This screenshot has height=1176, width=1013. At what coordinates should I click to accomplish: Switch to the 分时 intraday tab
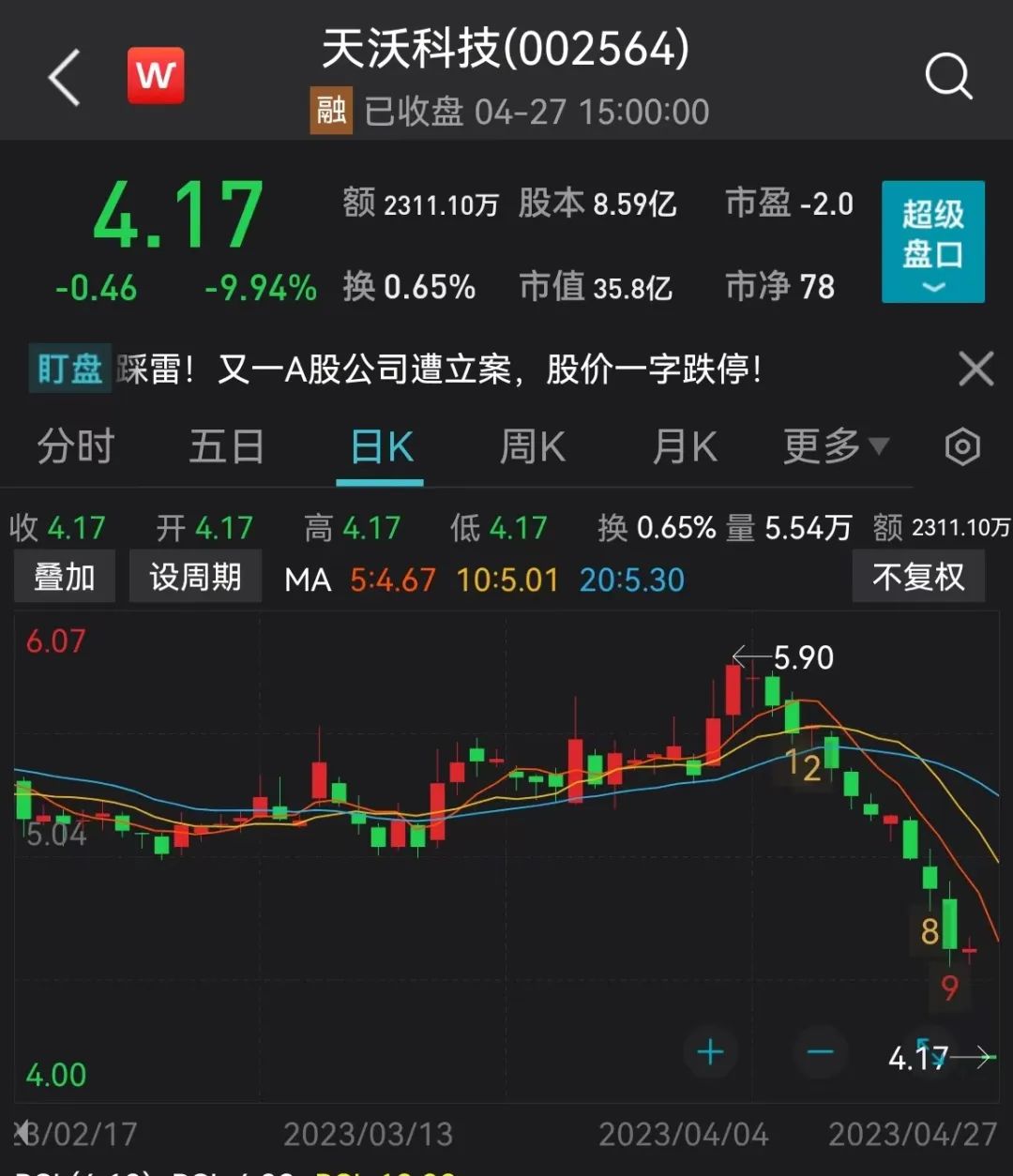point(75,447)
